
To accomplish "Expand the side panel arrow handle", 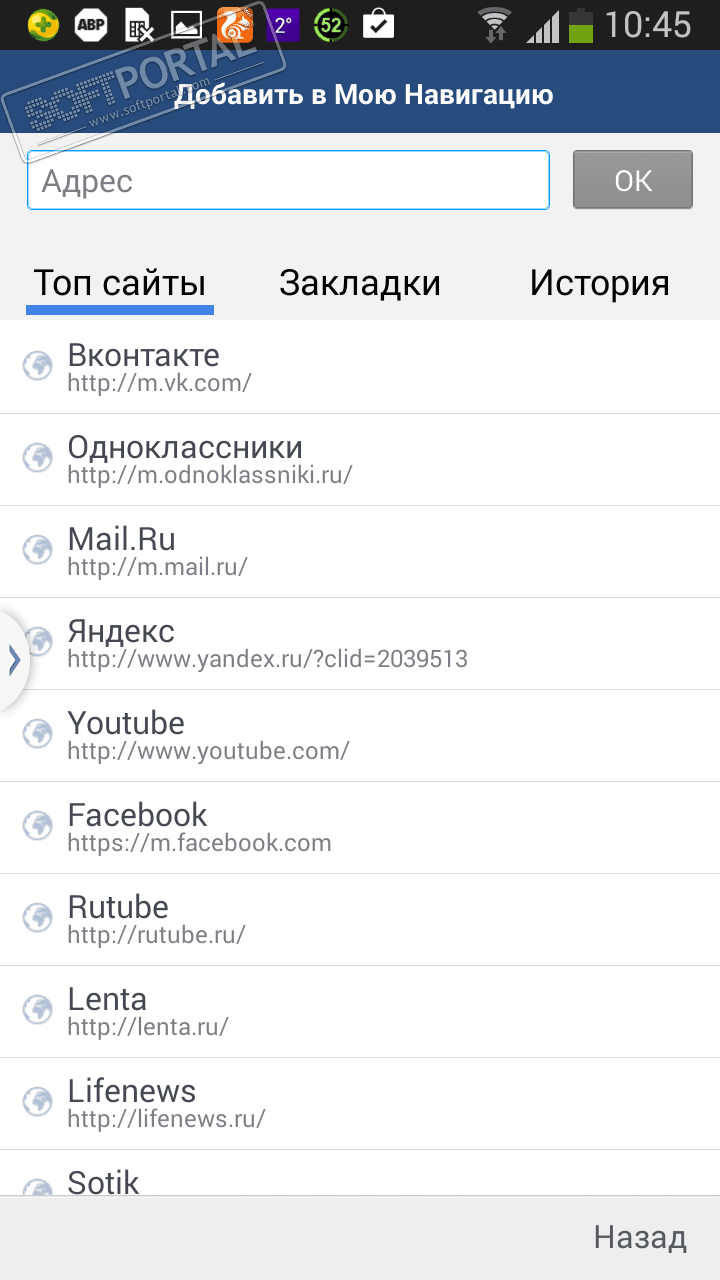I will pos(14,660).
